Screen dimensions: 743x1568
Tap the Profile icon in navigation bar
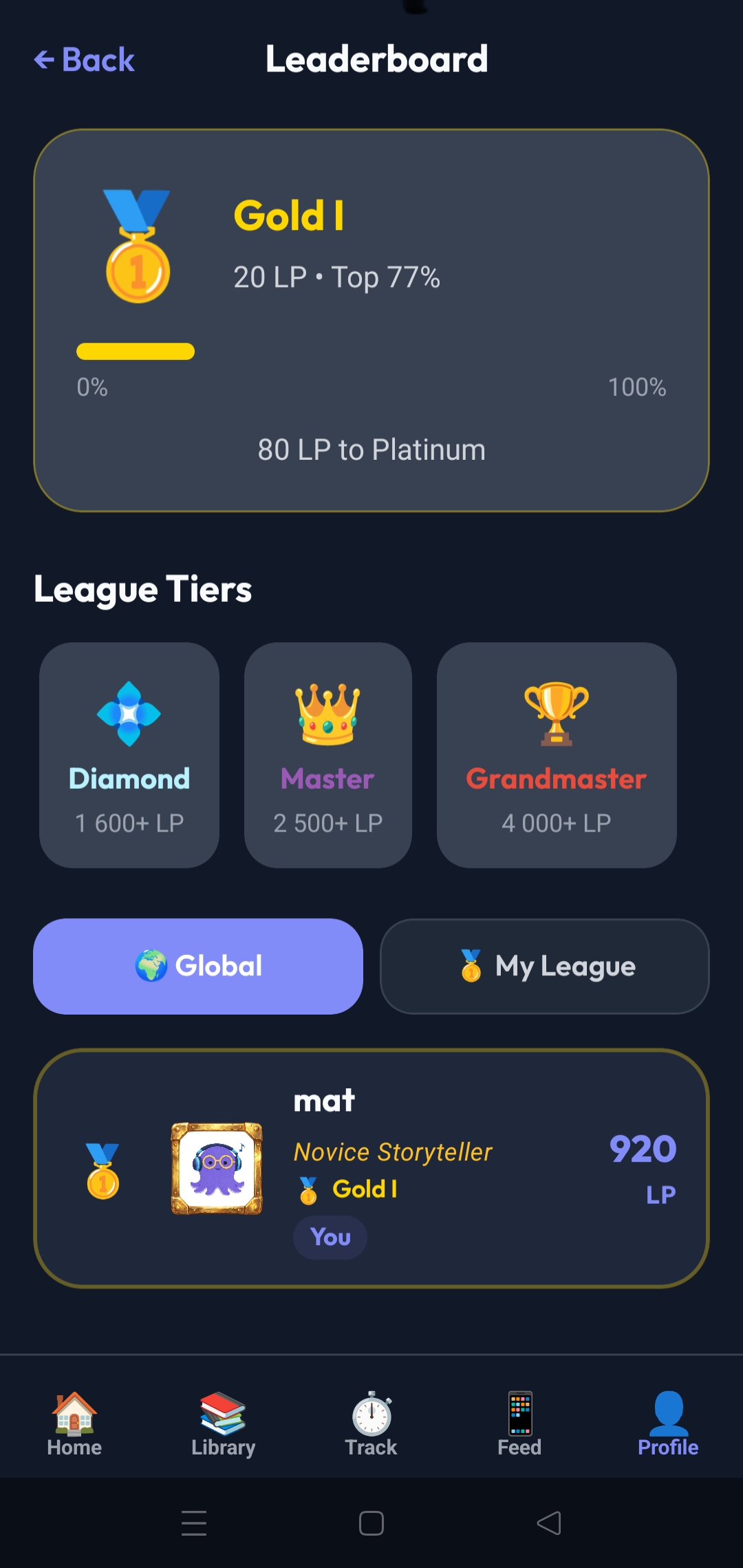[667, 1418]
